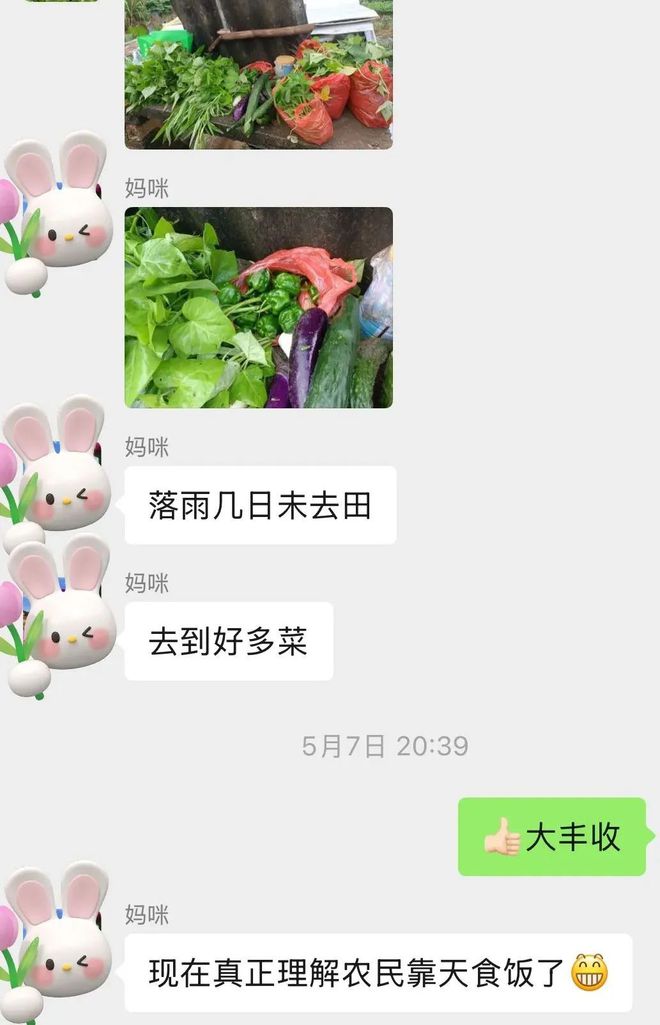Open the photo with eggplants and green peppers
This screenshot has width=660, height=1025.
pyautogui.click(x=258, y=307)
